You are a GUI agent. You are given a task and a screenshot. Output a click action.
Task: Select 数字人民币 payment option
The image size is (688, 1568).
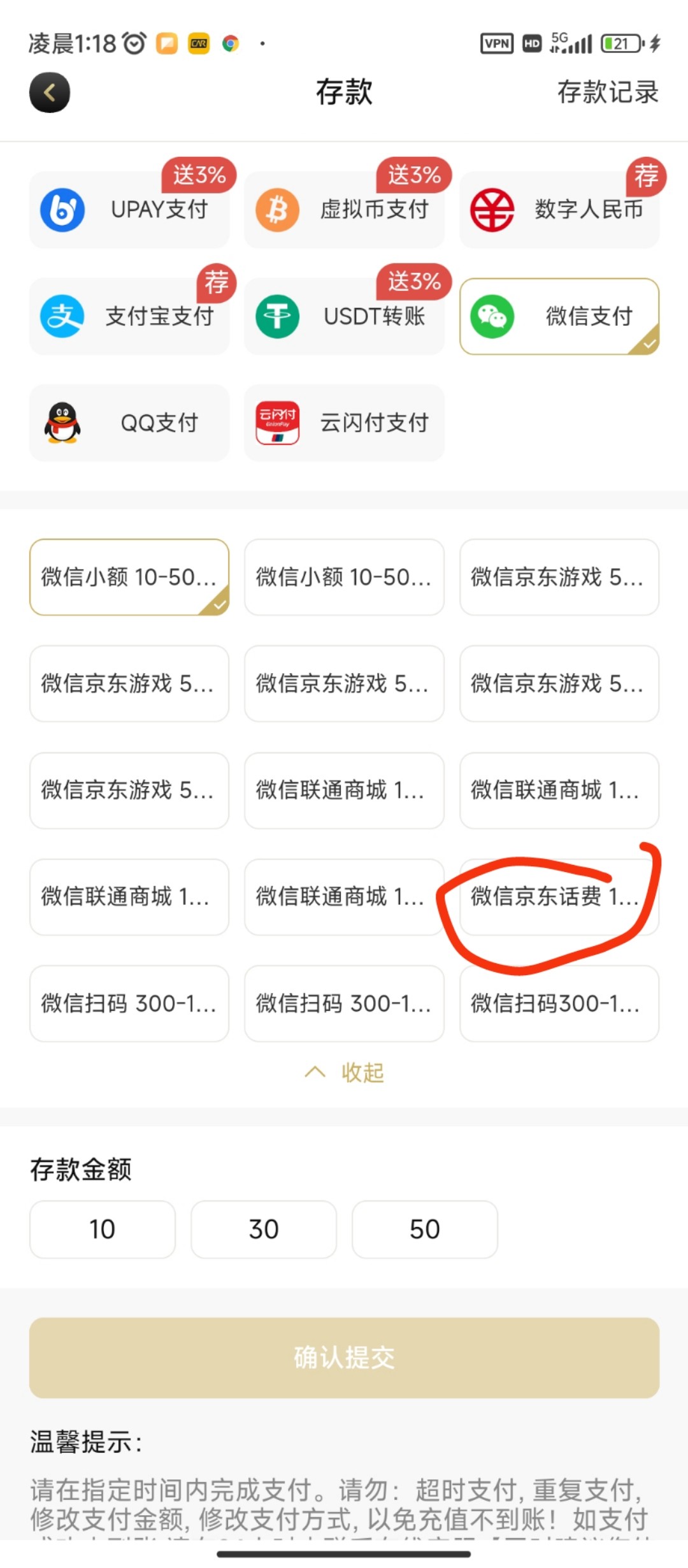(559, 210)
